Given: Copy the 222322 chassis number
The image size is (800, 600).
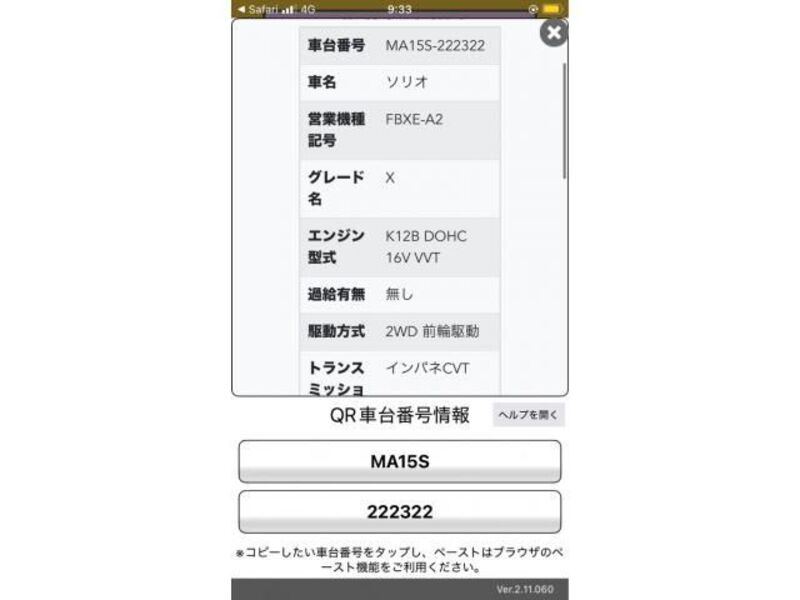Looking at the screenshot, I should pyautogui.click(x=399, y=511).
